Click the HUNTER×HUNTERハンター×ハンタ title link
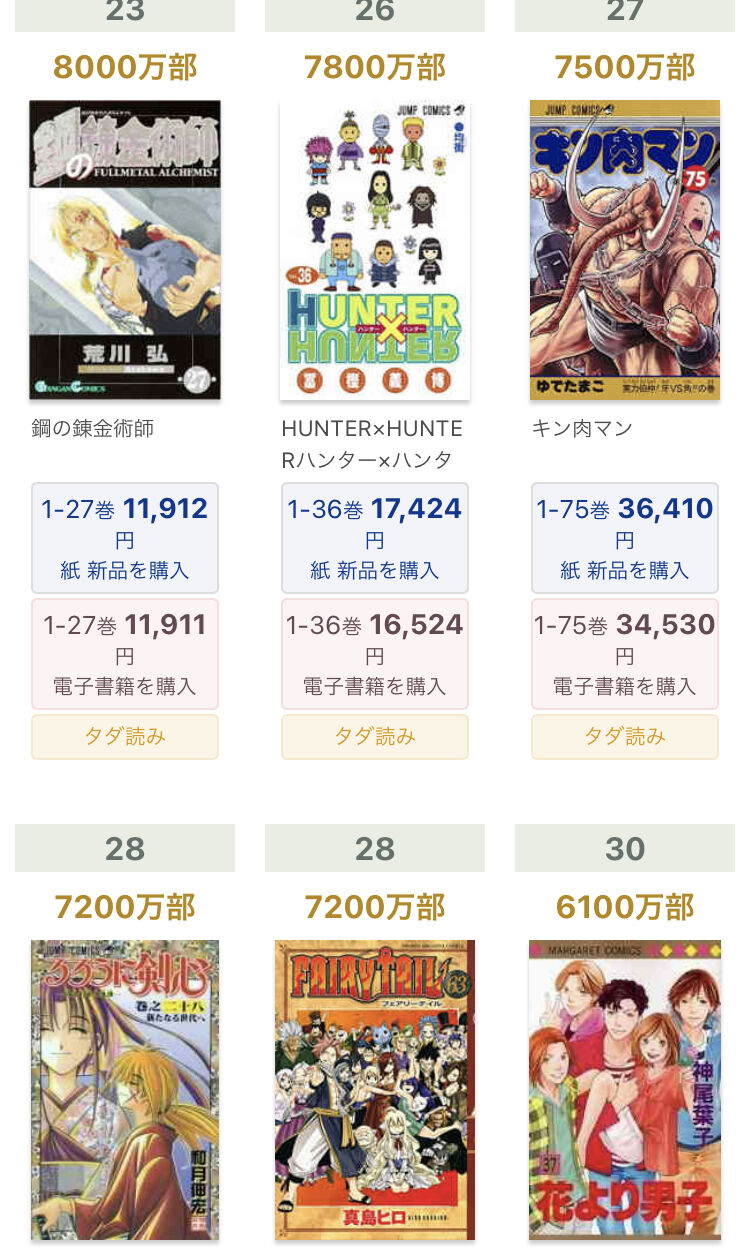This screenshot has height=1255, width=750. click(x=374, y=440)
